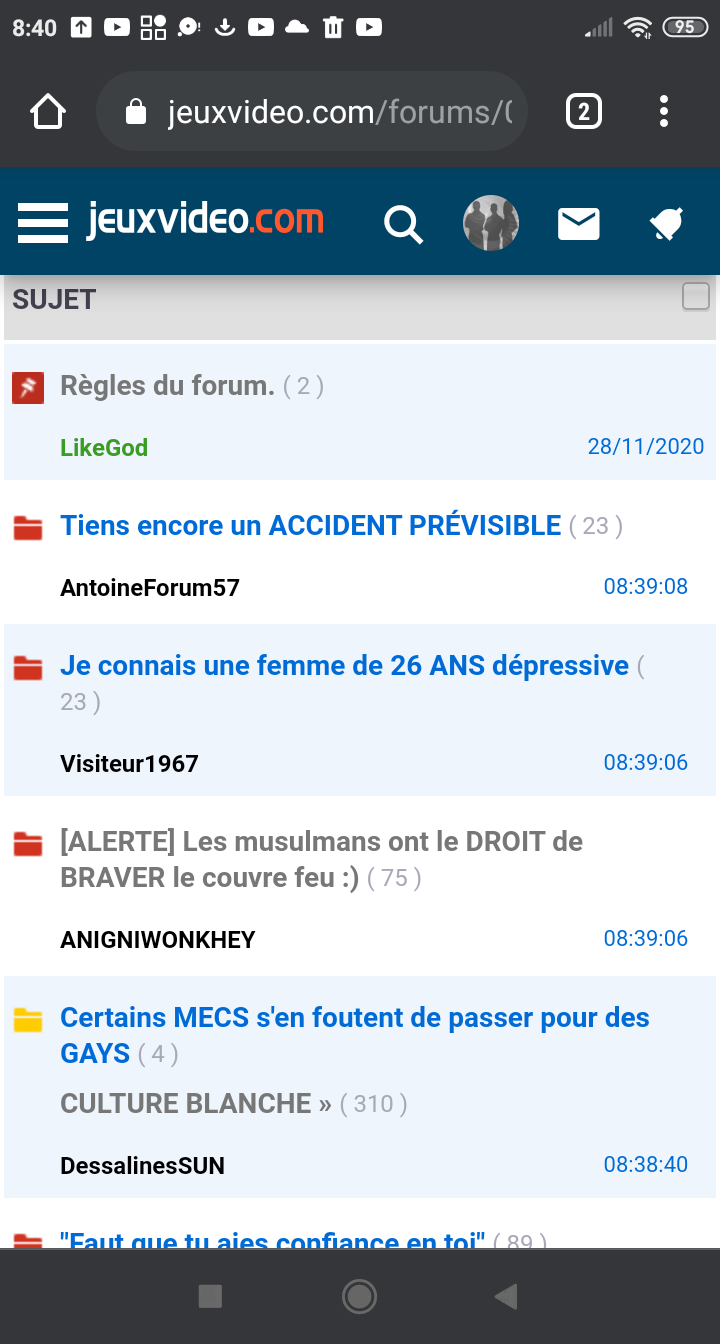Image resolution: width=720 pixels, height=1344 pixels.
Task: Open the site search magnifier
Action: coord(403,224)
